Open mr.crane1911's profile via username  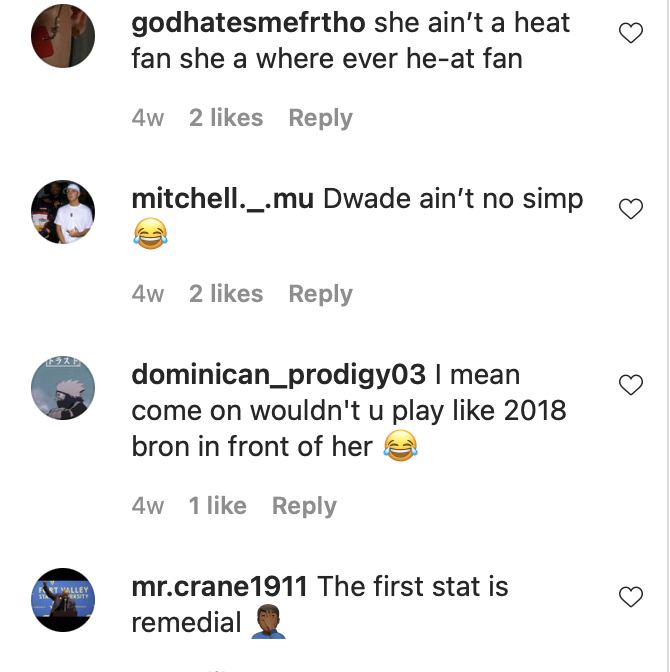(220, 587)
